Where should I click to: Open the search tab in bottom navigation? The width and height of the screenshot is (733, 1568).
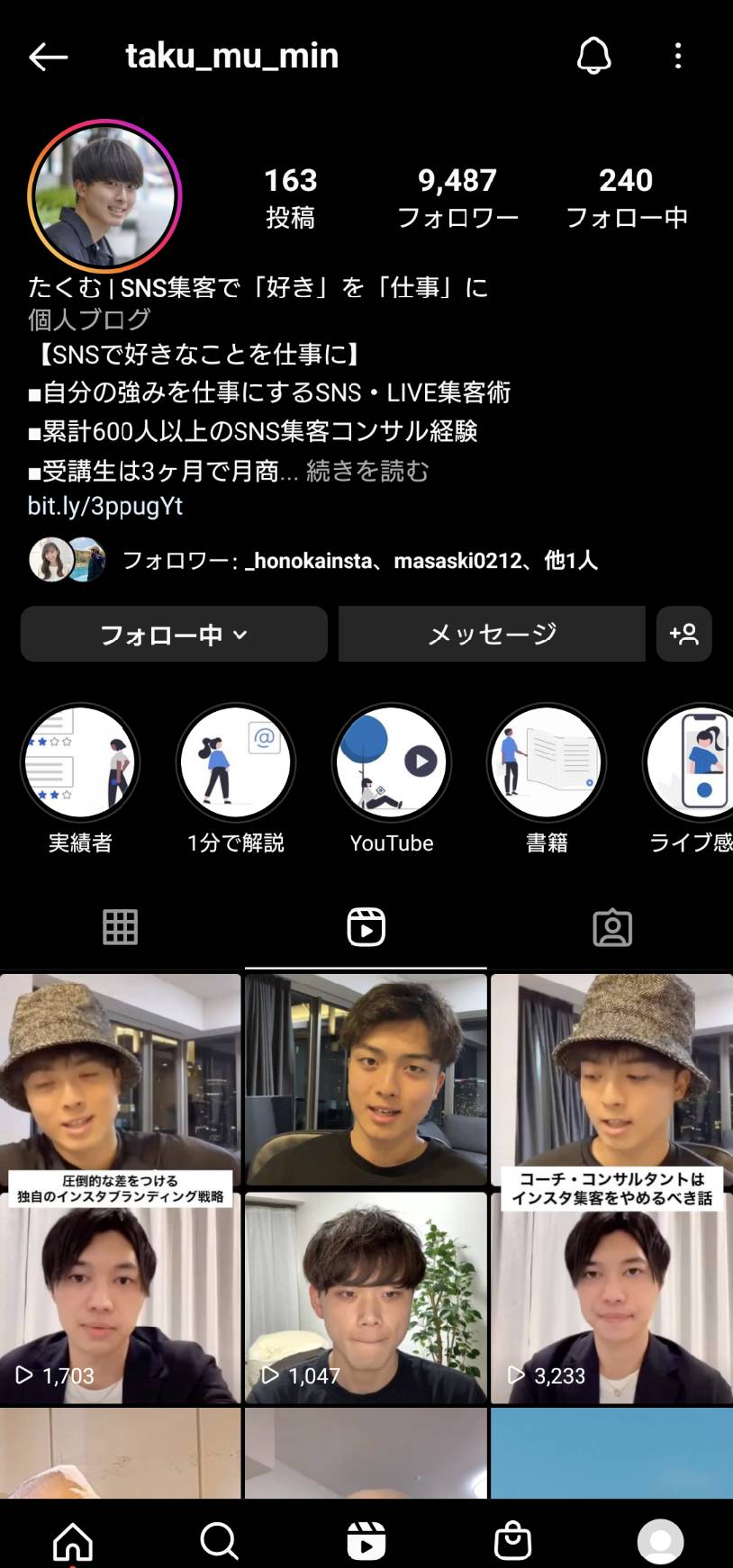coord(219,1540)
